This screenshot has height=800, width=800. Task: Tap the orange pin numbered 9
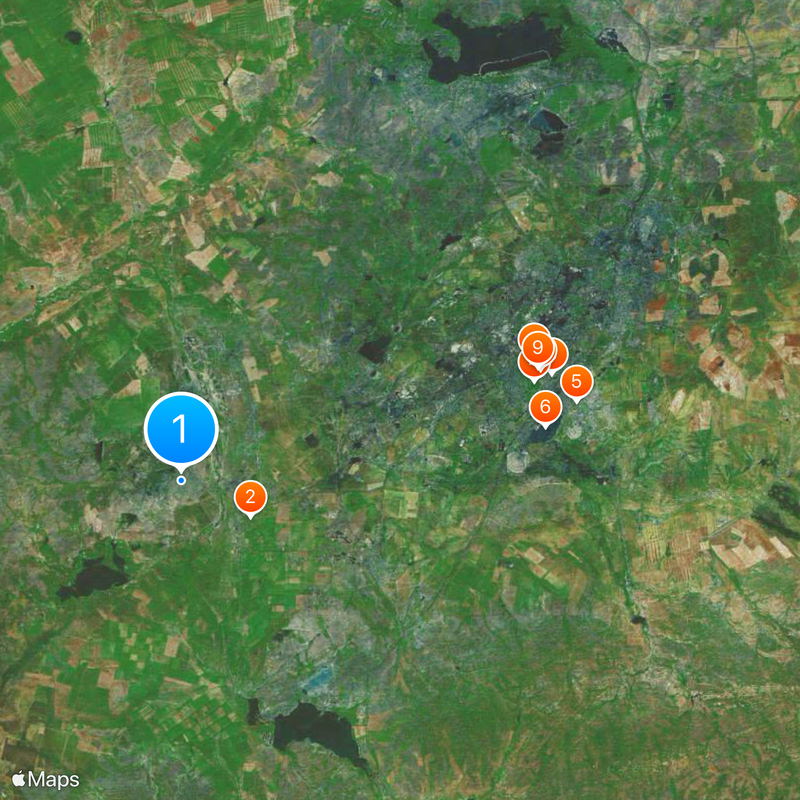tap(539, 349)
